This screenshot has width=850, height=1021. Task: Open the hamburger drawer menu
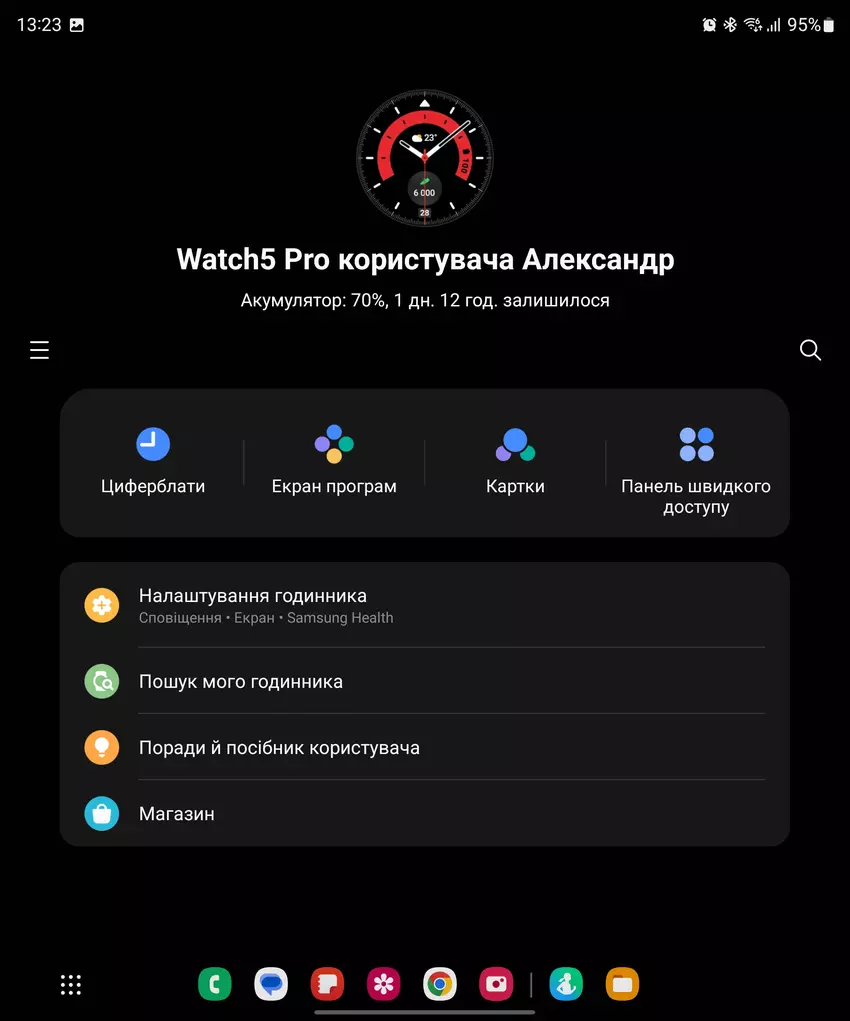tap(39, 350)
